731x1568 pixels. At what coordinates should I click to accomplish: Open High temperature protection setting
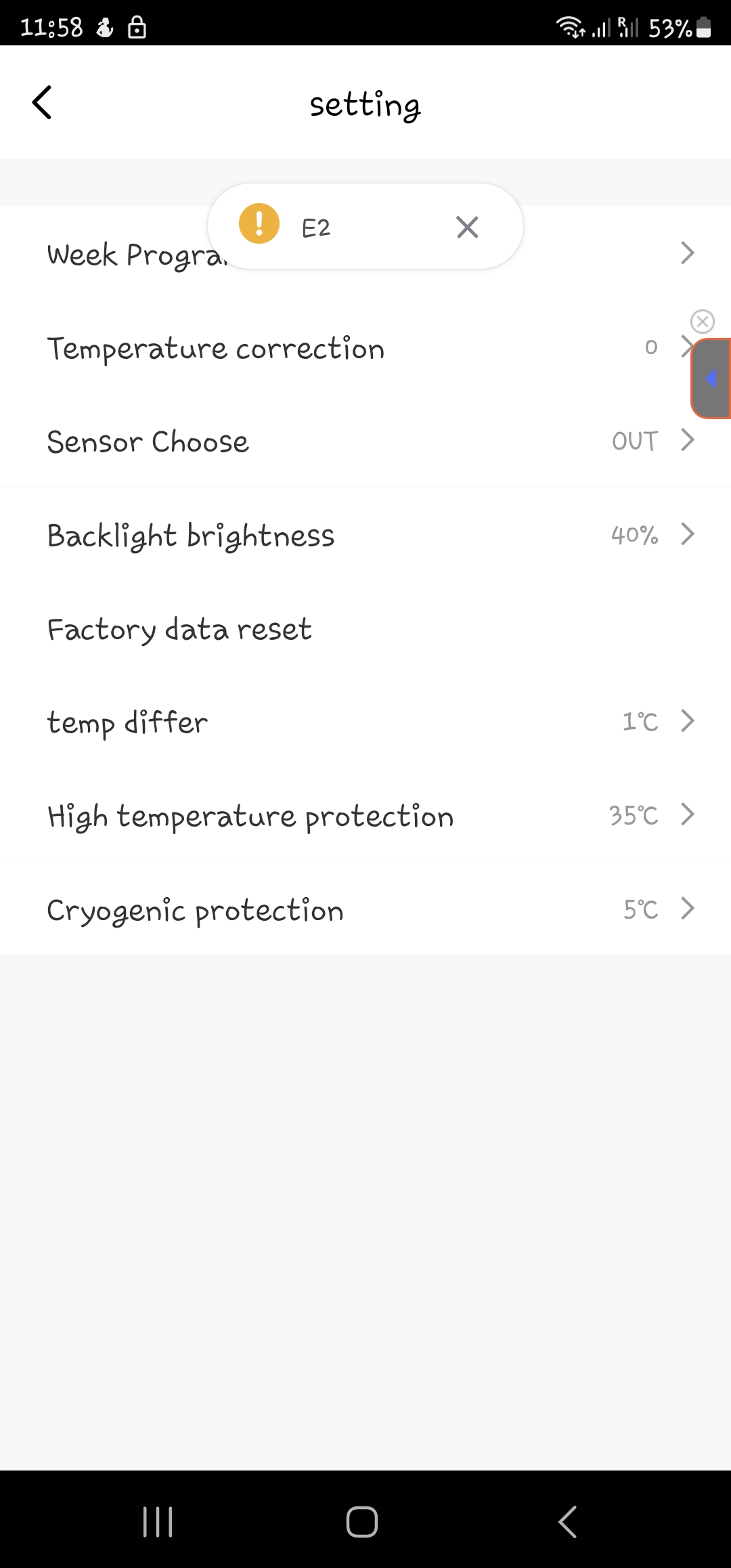tap(365, 815)
